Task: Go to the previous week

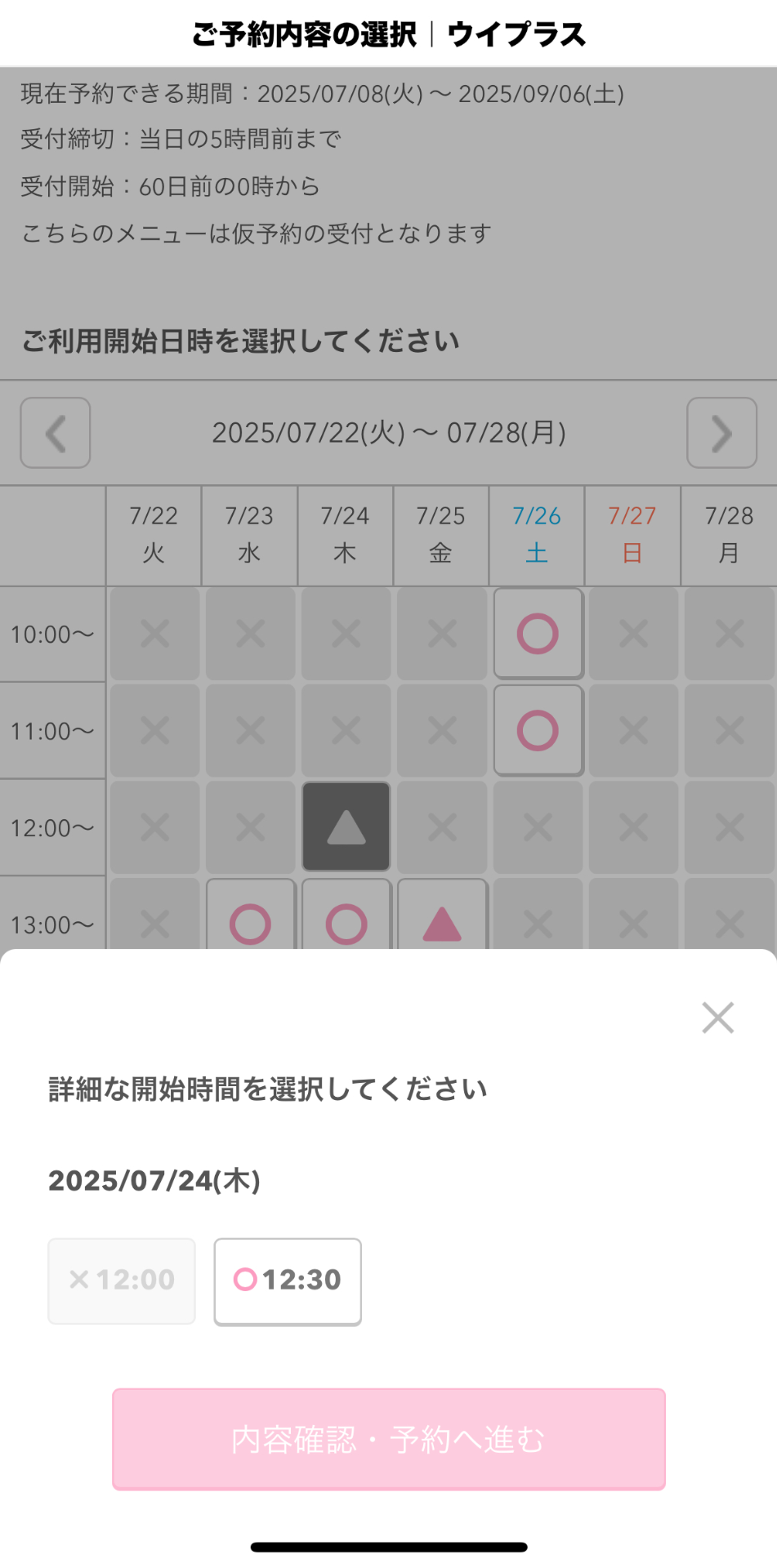Action: (x=56, y=433)
